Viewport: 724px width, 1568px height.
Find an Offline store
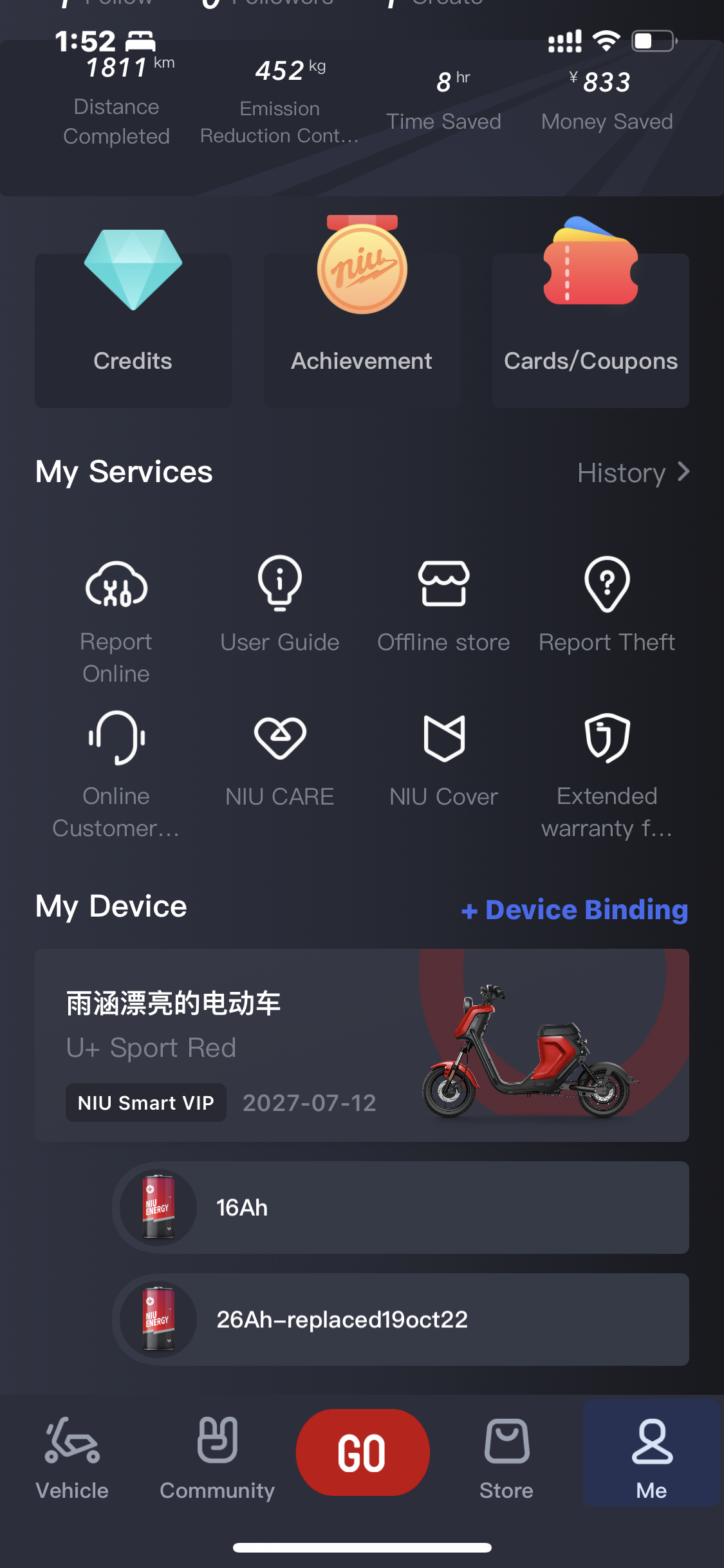tap(443, 605)
